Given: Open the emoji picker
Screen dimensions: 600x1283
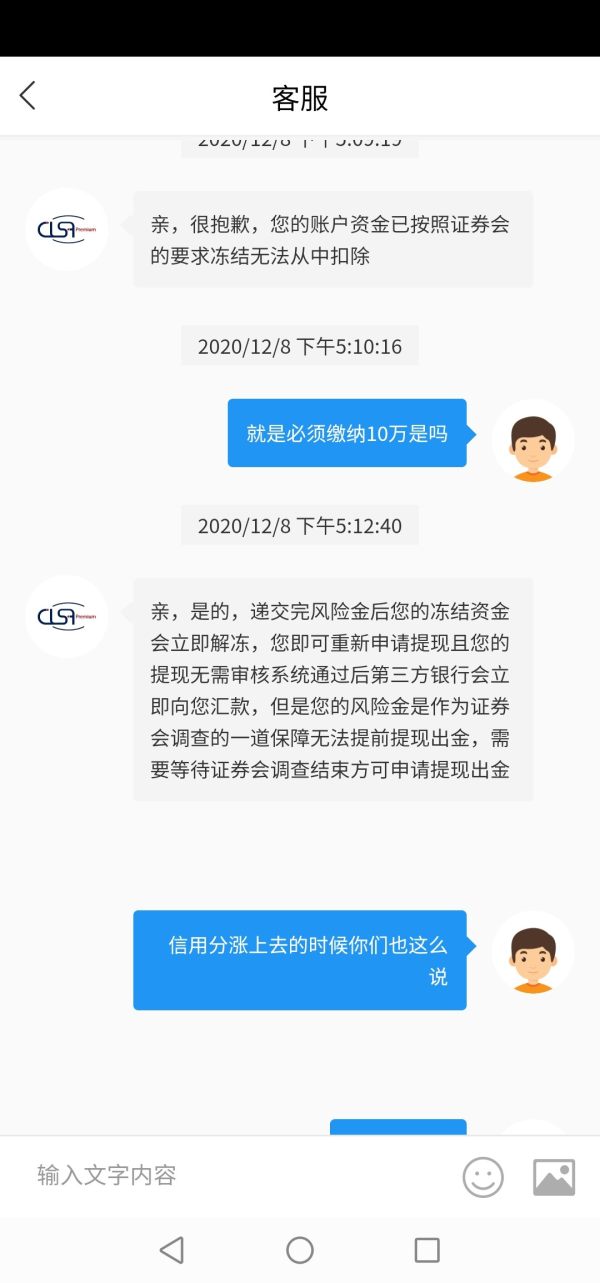Looking at the screenshot, I should 483,1177.
